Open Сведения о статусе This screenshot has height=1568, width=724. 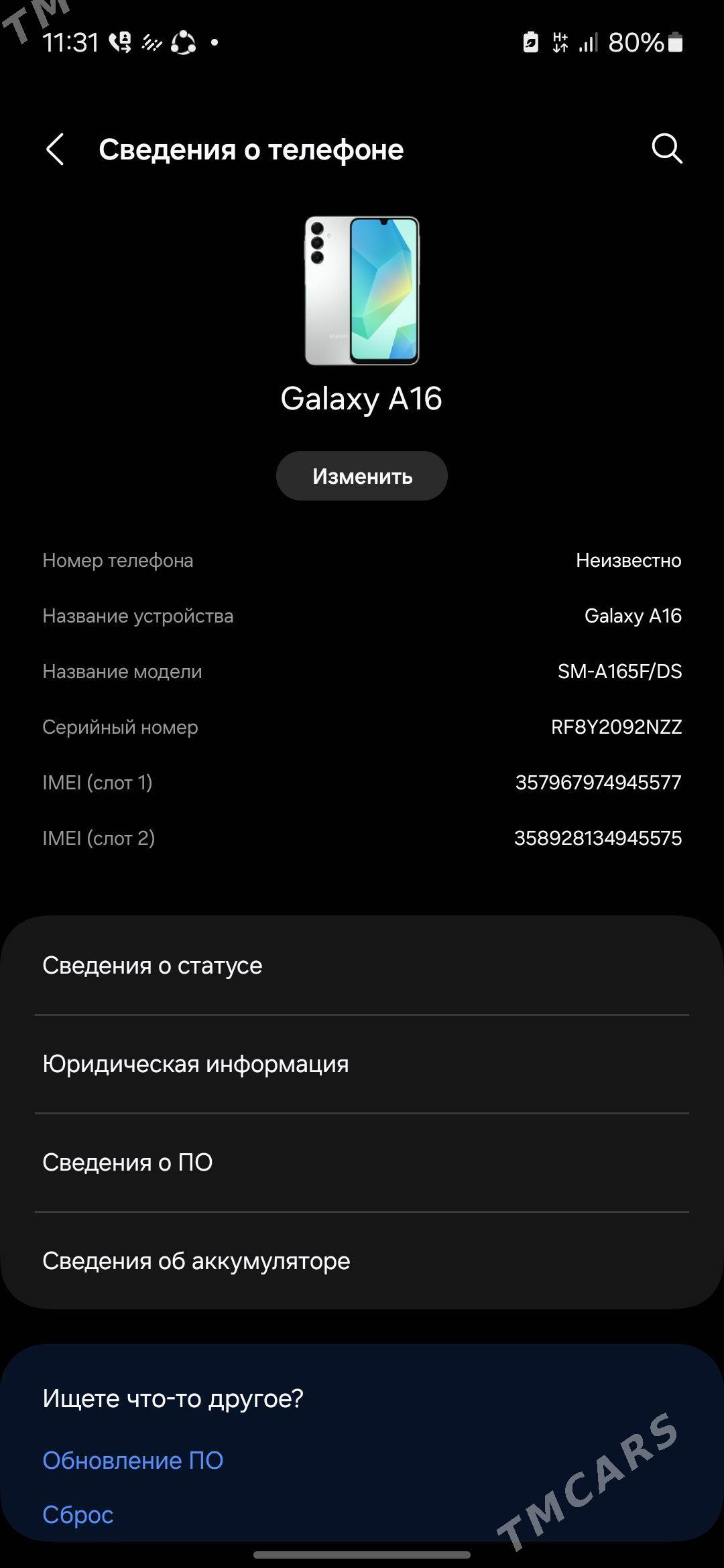[x=362, y=966]
